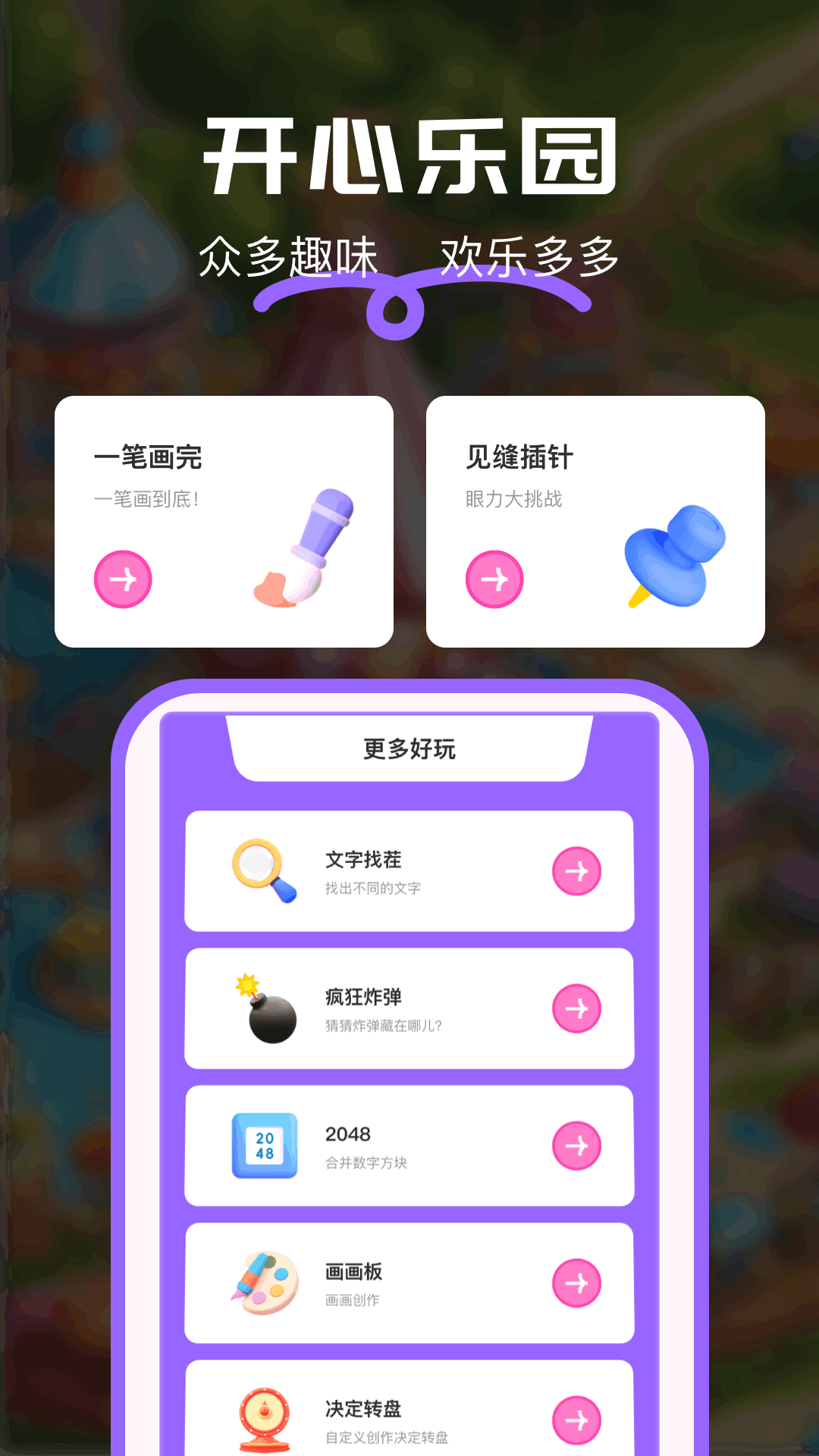Select the 2048 number tile icon
This screenshot has width=819, height=1456.
pos(265,1145)
